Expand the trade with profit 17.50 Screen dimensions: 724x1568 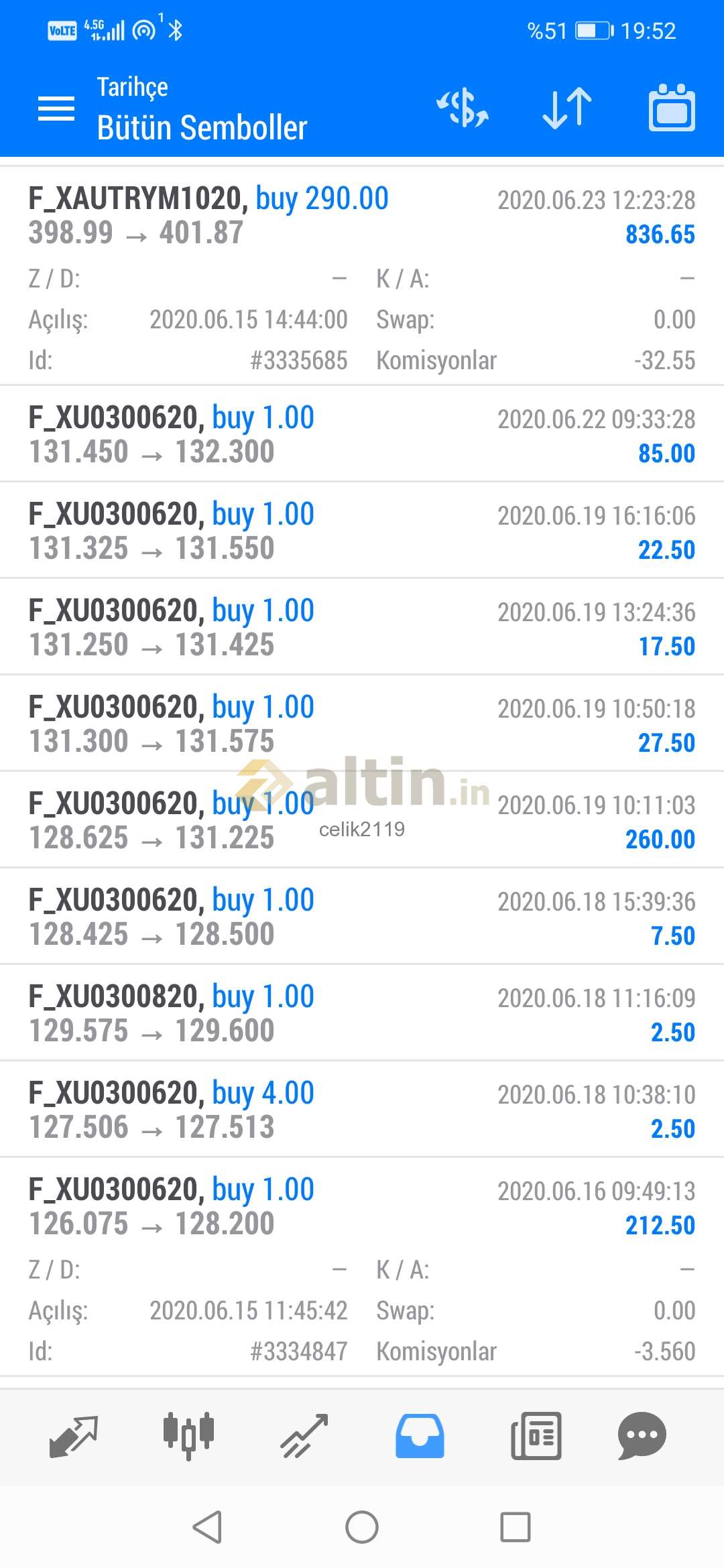coord(362,627)
